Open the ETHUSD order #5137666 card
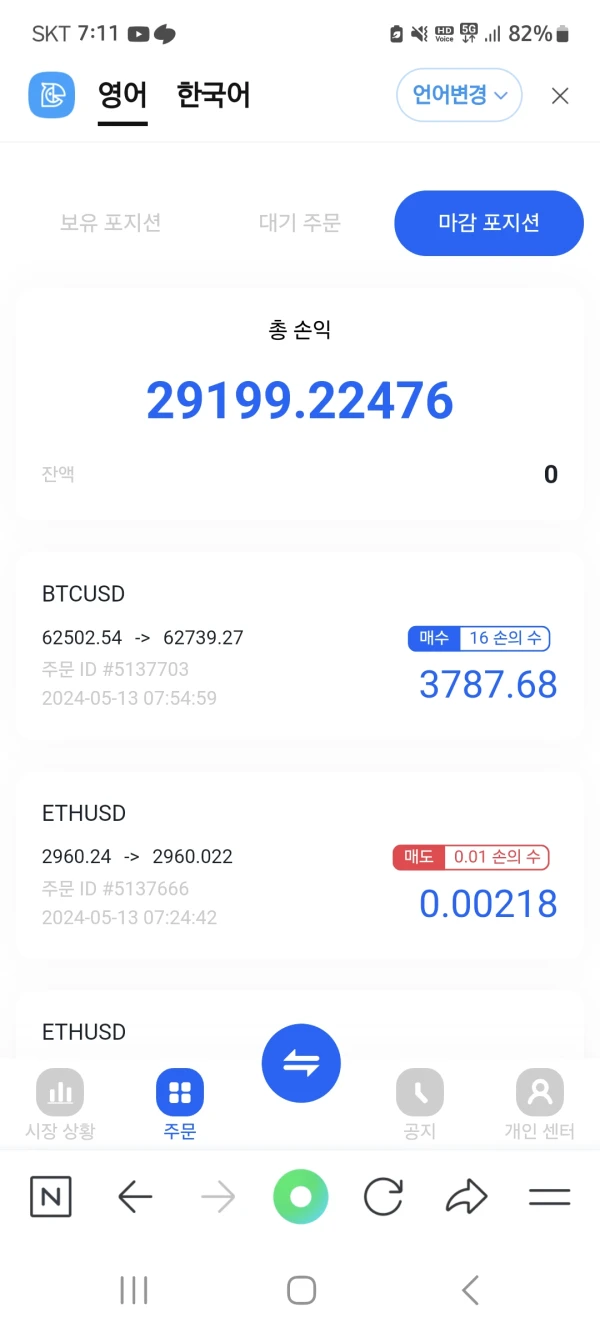Image resolution: width=600 pixels, height=1333 pixels. pos(300,865)
